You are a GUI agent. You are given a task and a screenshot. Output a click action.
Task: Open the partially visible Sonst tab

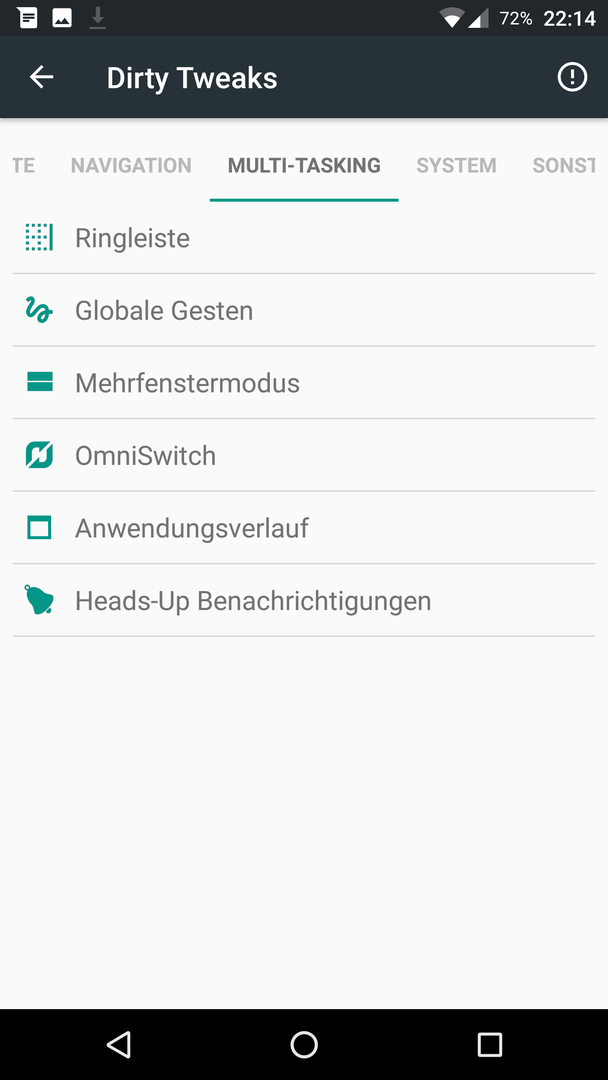click(564, 165)
